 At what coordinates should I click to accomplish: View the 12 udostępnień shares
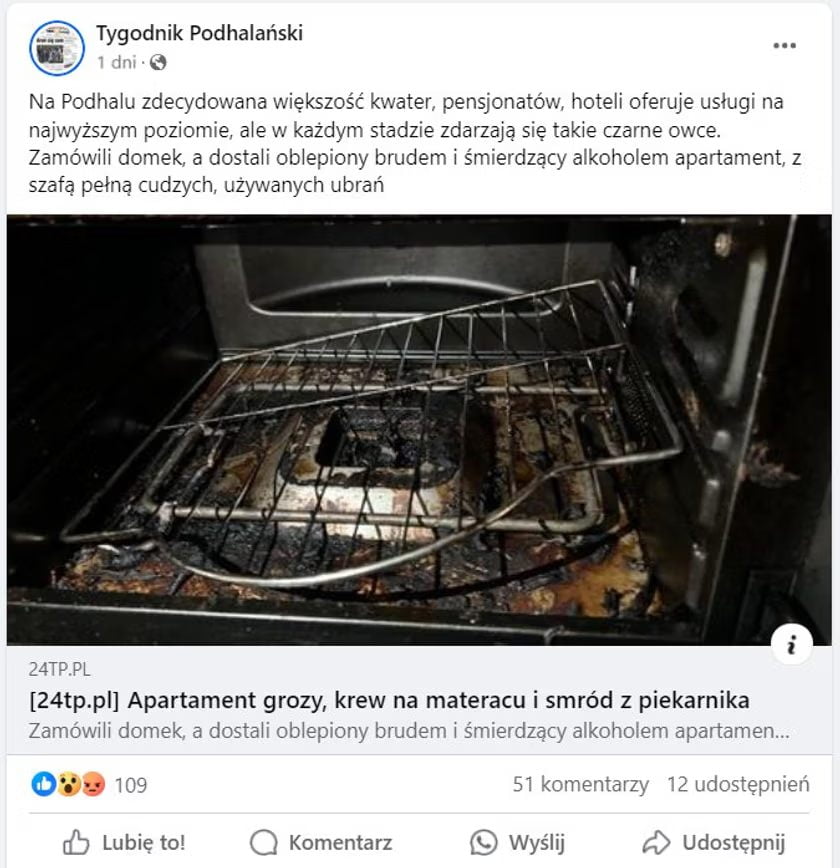point(738,785)
